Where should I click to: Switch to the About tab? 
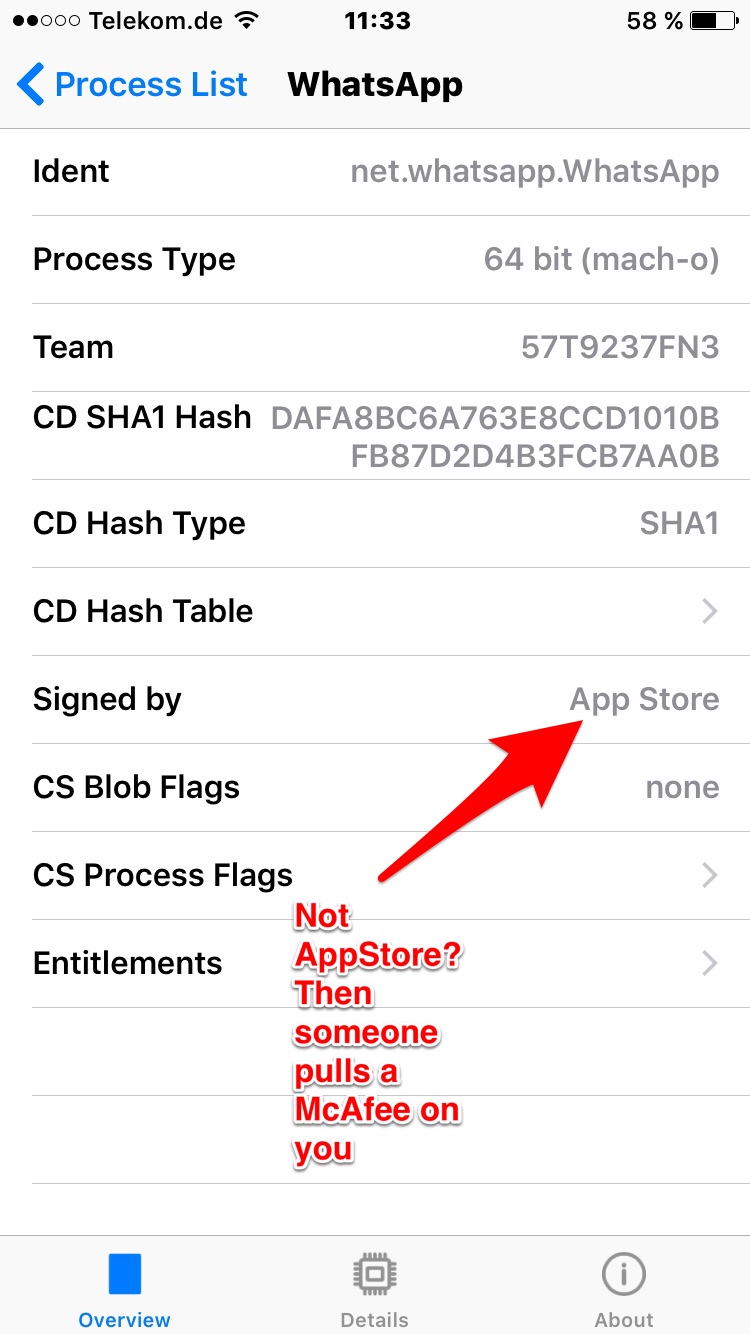(x=624, y=1288)
